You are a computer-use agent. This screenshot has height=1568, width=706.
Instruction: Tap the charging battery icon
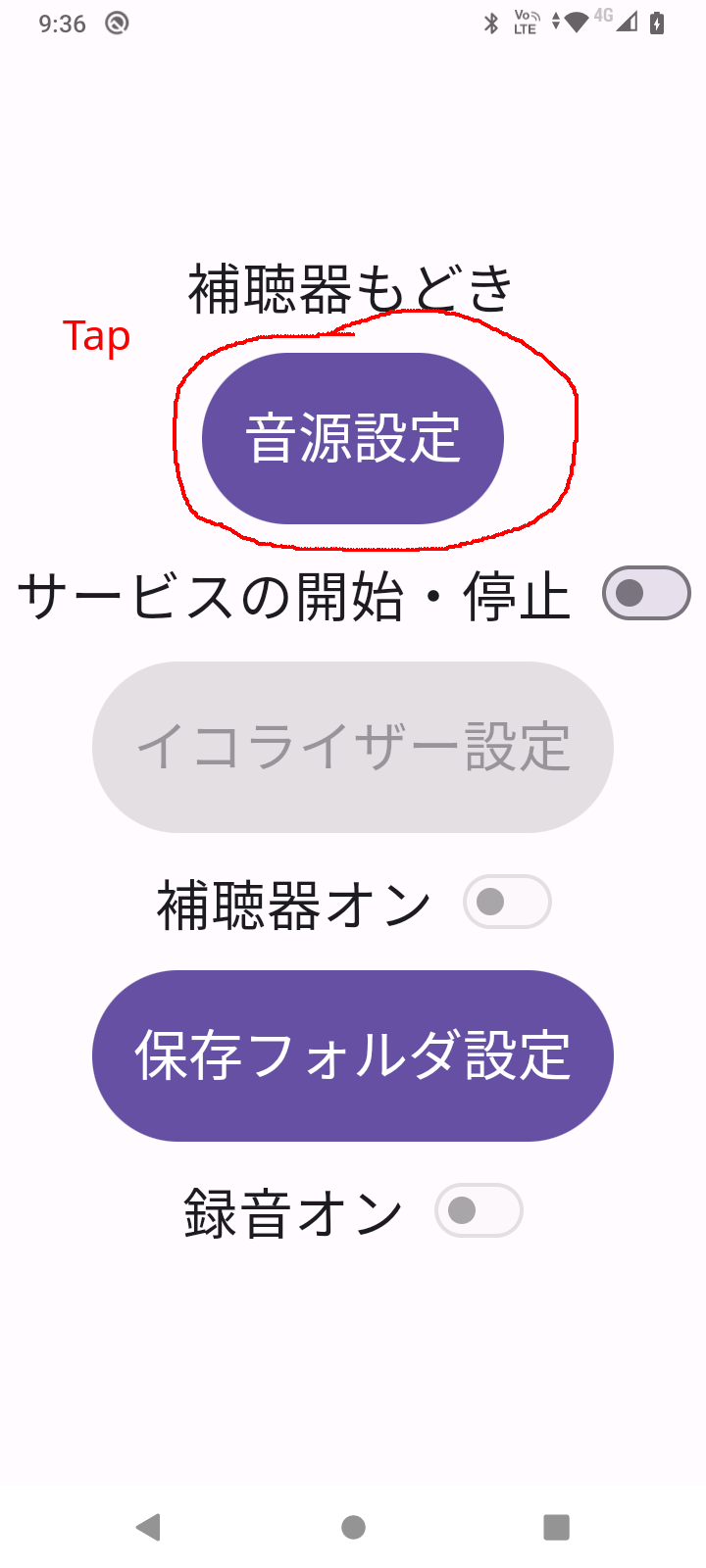pyautogui.click(x=657, y=22)
